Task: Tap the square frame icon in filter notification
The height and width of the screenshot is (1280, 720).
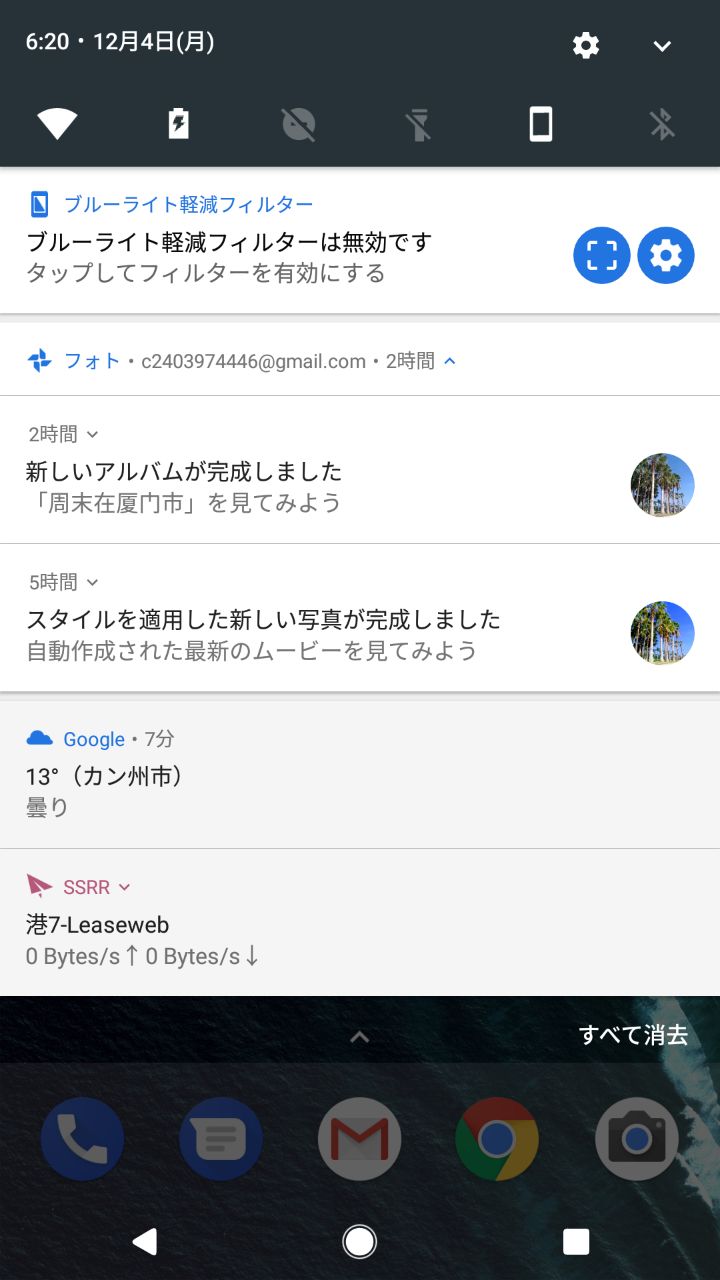Action: (x=601, y=256)
